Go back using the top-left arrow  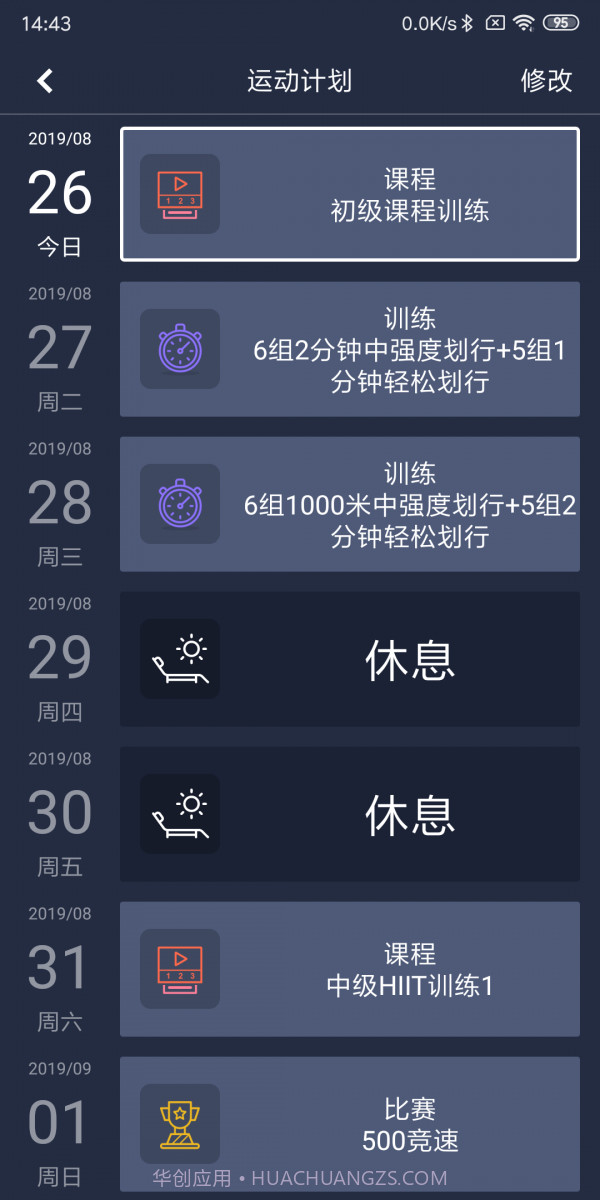point(45,81)
